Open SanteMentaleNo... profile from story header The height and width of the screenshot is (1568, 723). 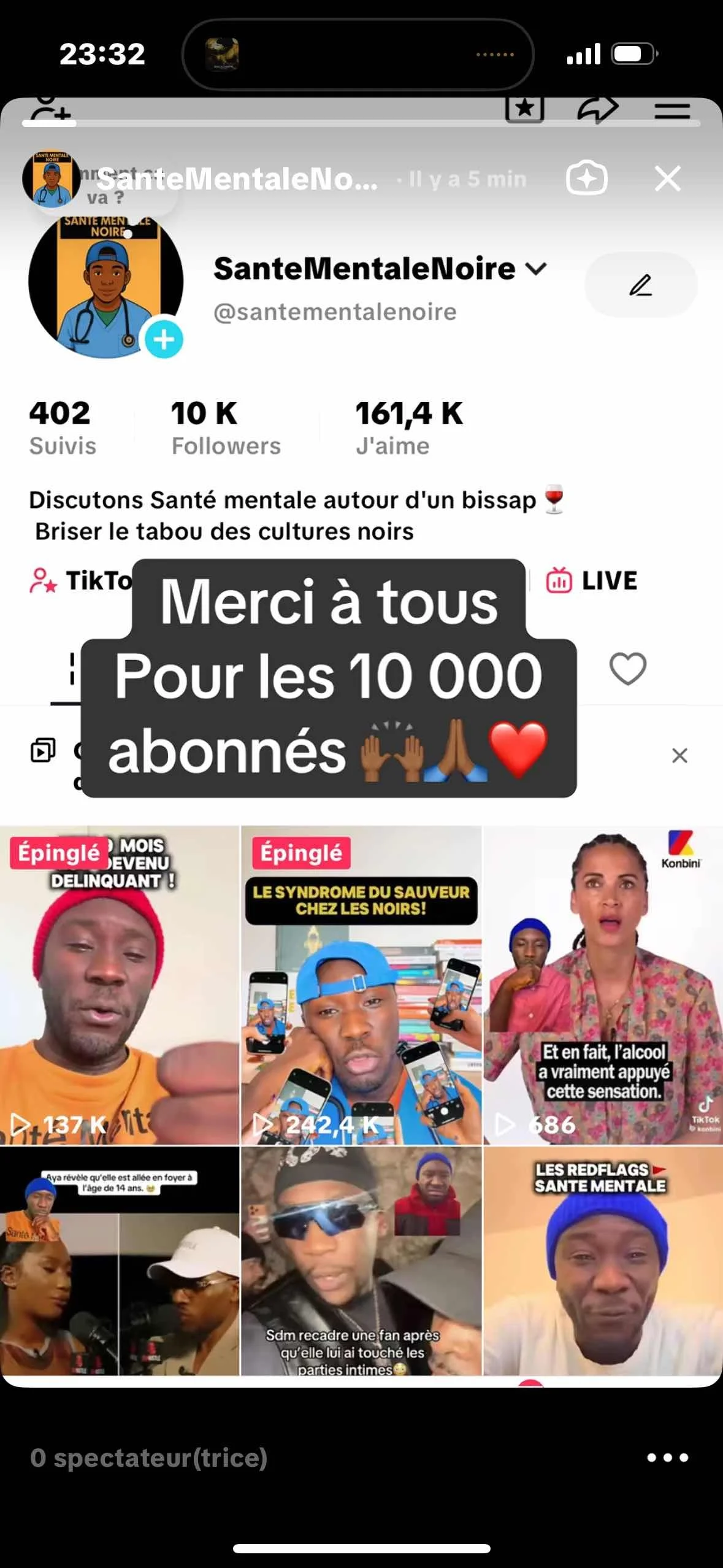(237, 179)
